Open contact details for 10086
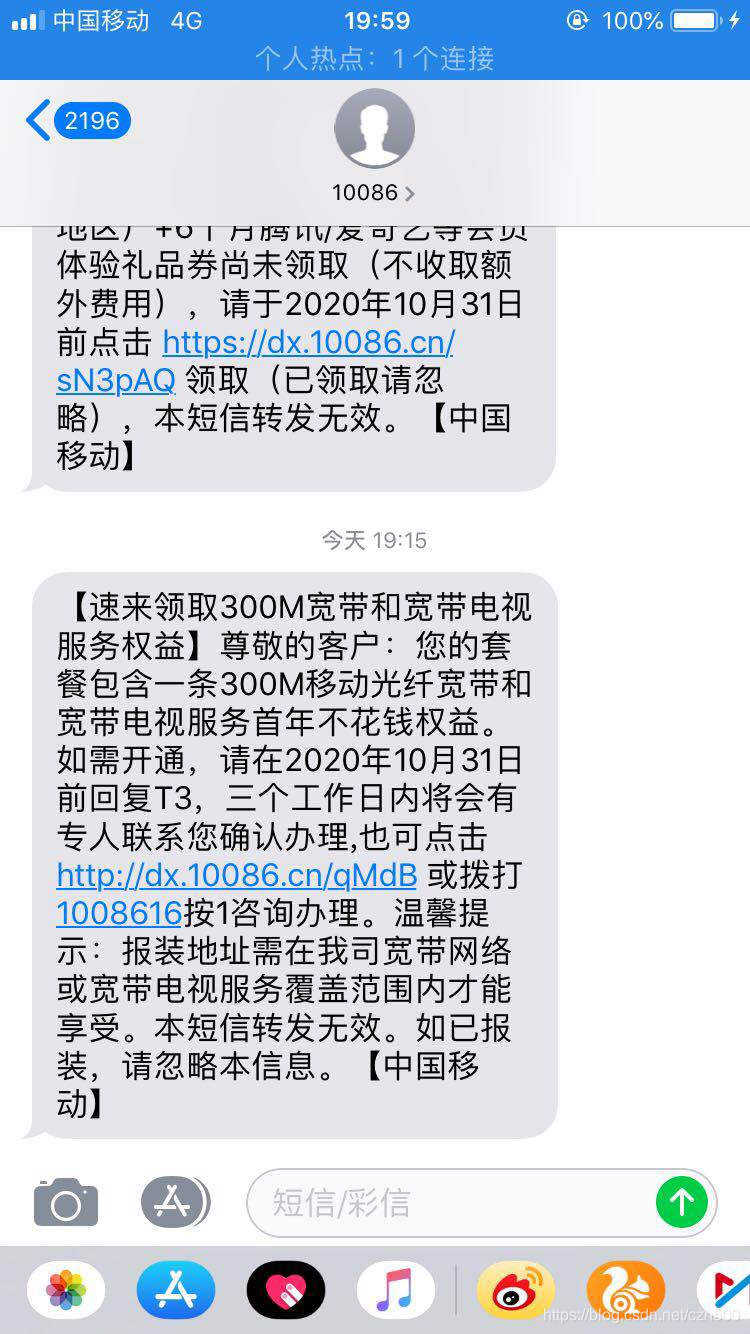750x1334 pixels. tap(374, 146)
